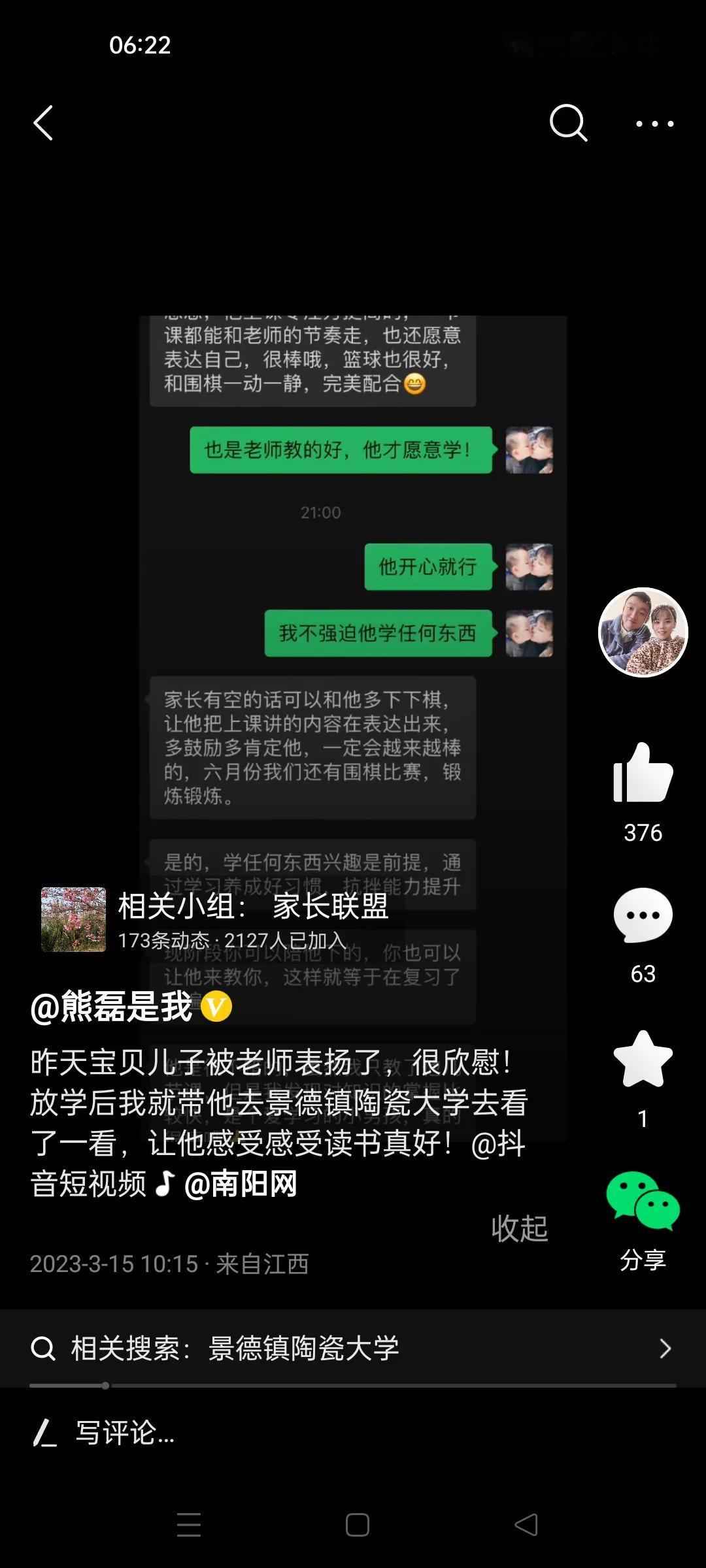
Task: Tap the video progress bar
Action: pyautogui.click(x=353, y=1385)
